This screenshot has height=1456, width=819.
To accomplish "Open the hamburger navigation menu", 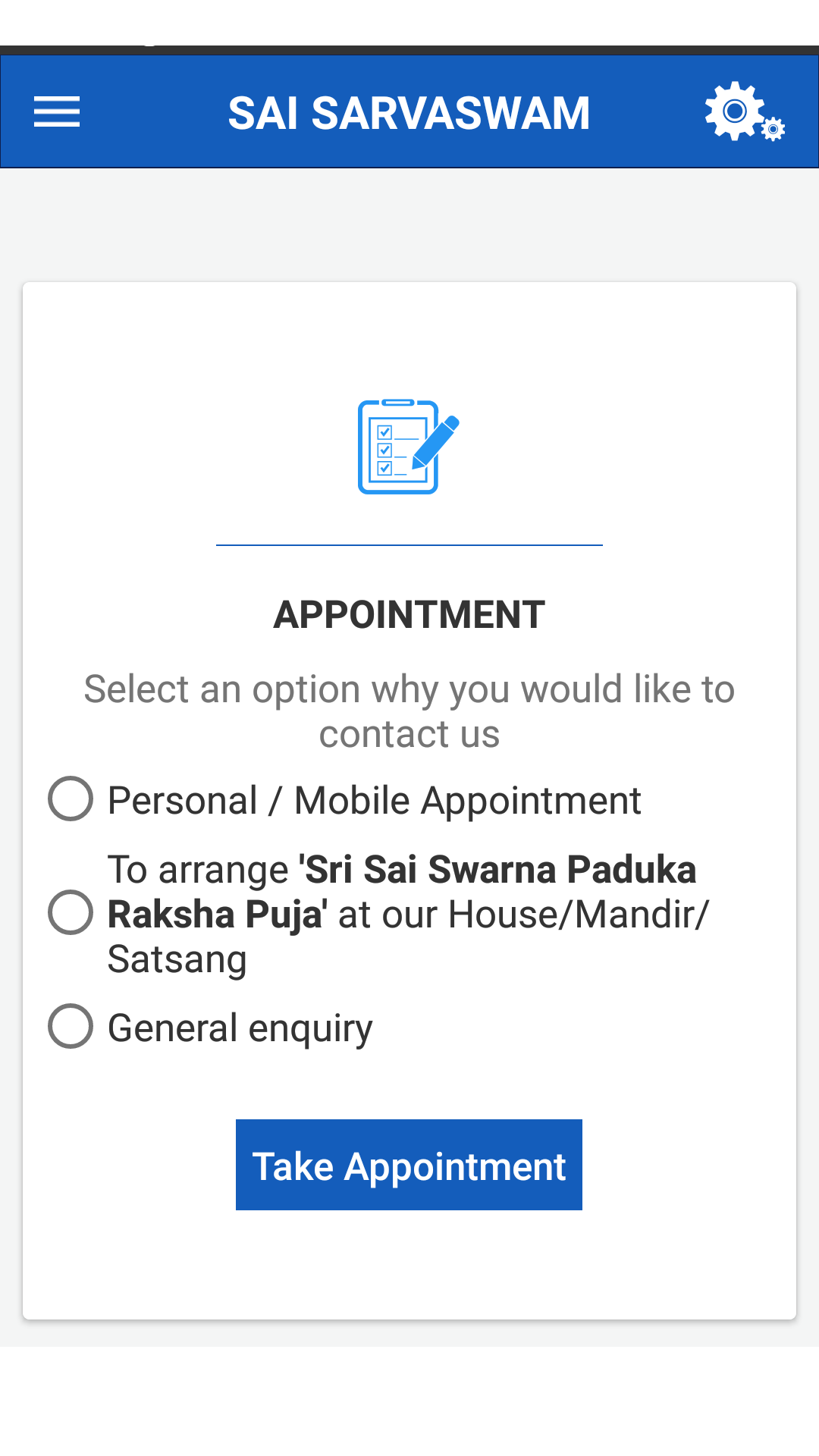I will pyautogui.click(x=57, y=112).
